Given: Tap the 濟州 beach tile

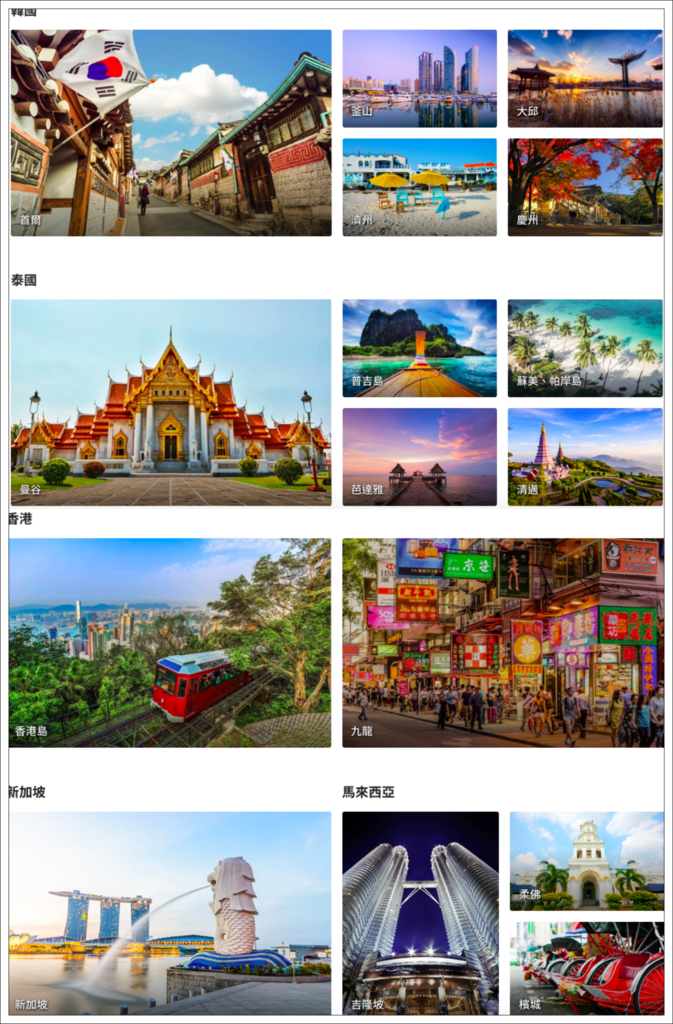Looking at the screenshot, I should (419, 187).
